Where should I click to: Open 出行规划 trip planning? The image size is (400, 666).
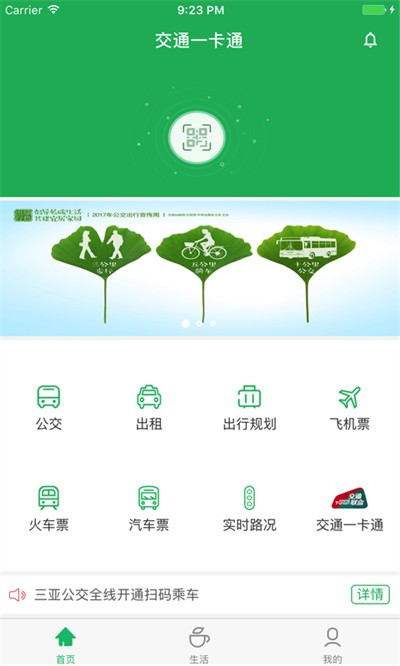click(249, 408)
